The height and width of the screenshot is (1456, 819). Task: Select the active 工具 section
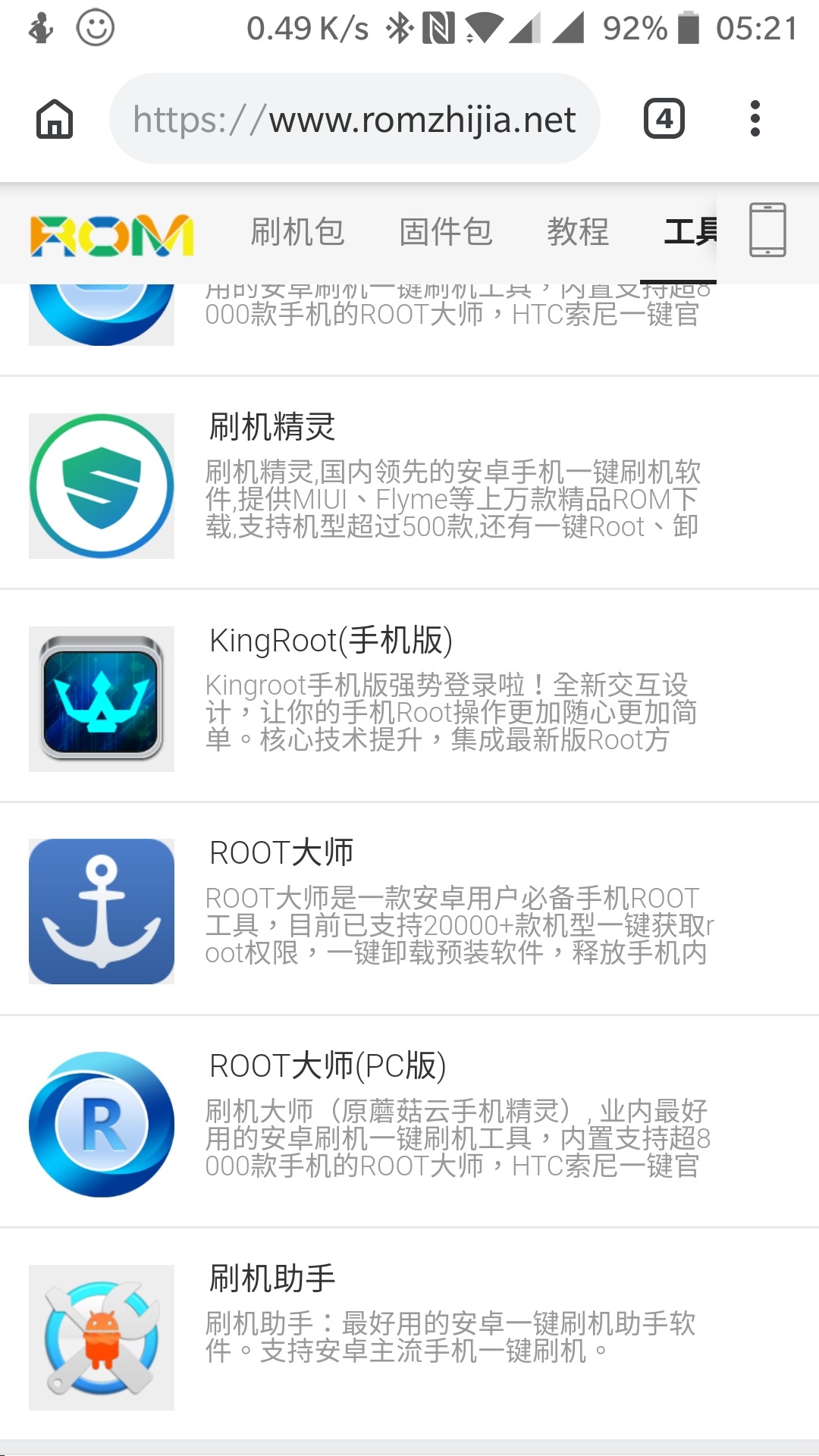[x=692, y=234]
